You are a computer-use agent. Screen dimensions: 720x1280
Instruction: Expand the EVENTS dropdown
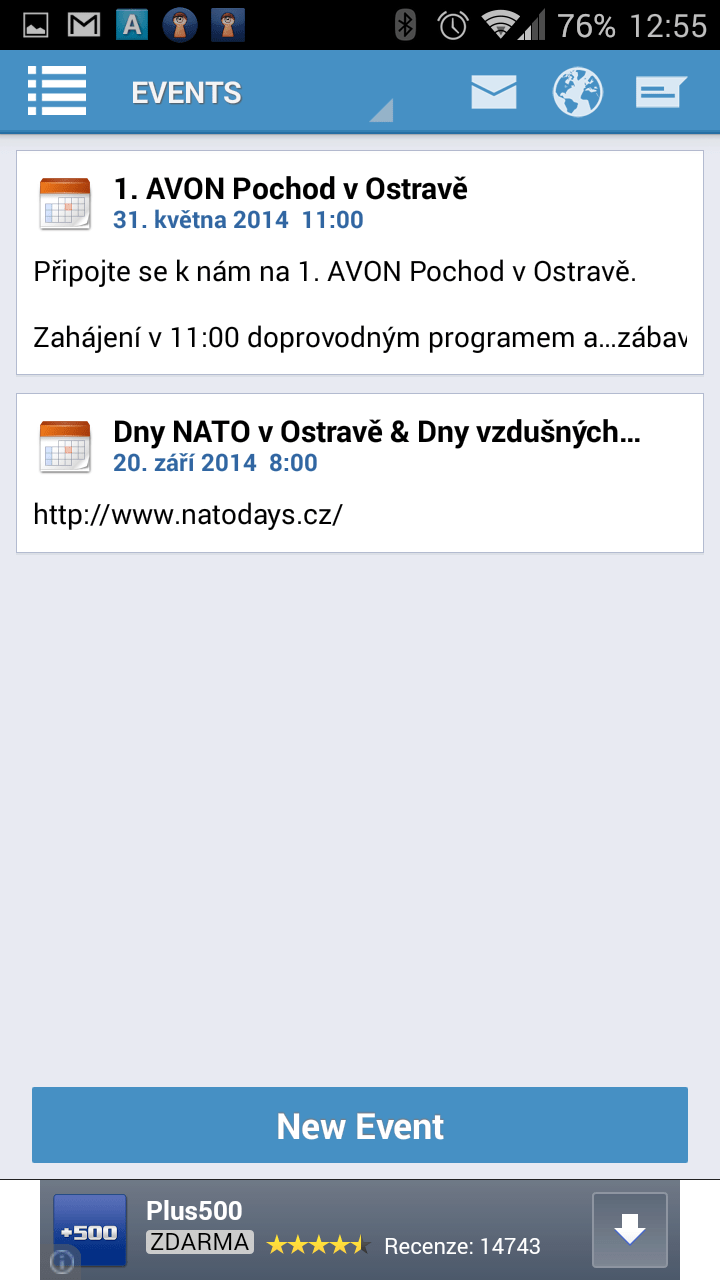click(261, 93)
